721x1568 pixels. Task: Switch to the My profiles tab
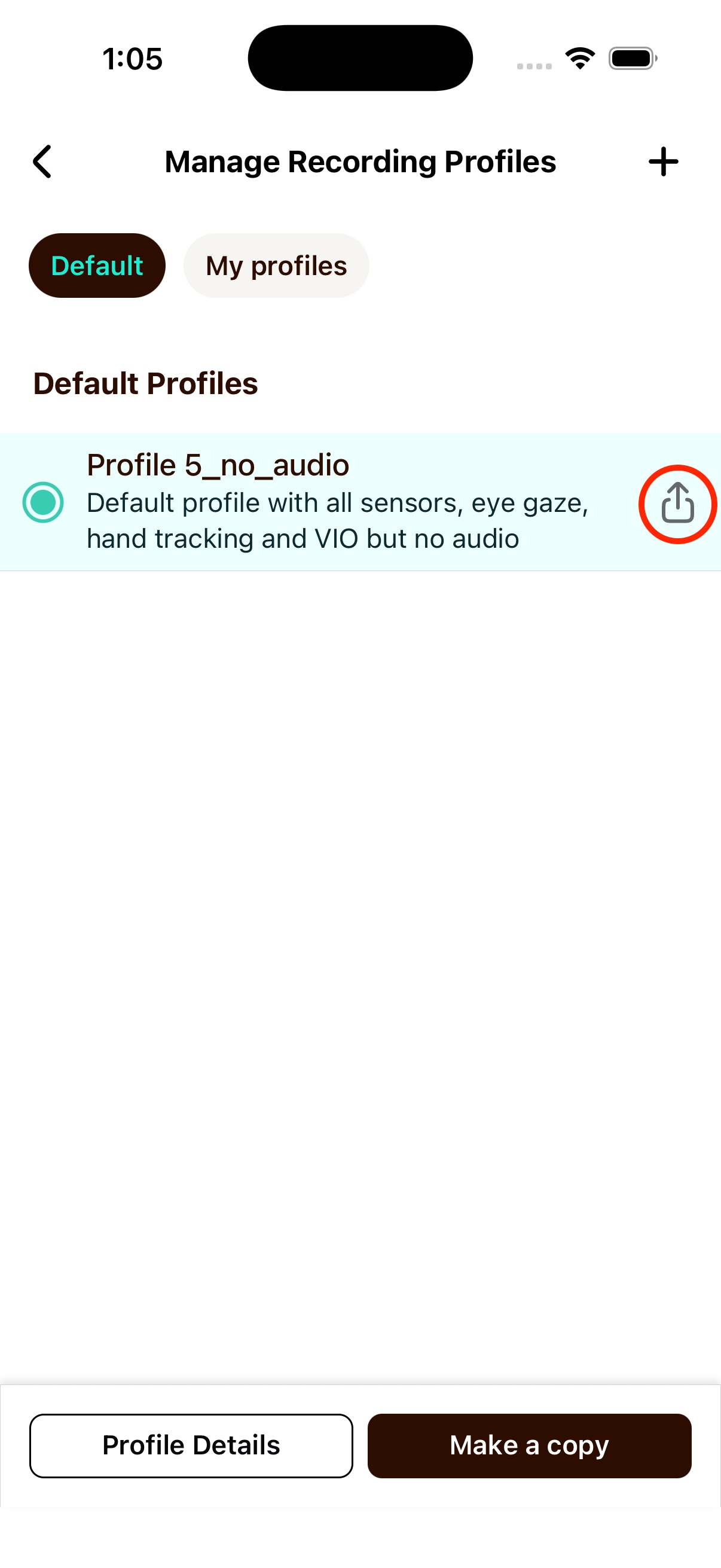click(276, 266)
